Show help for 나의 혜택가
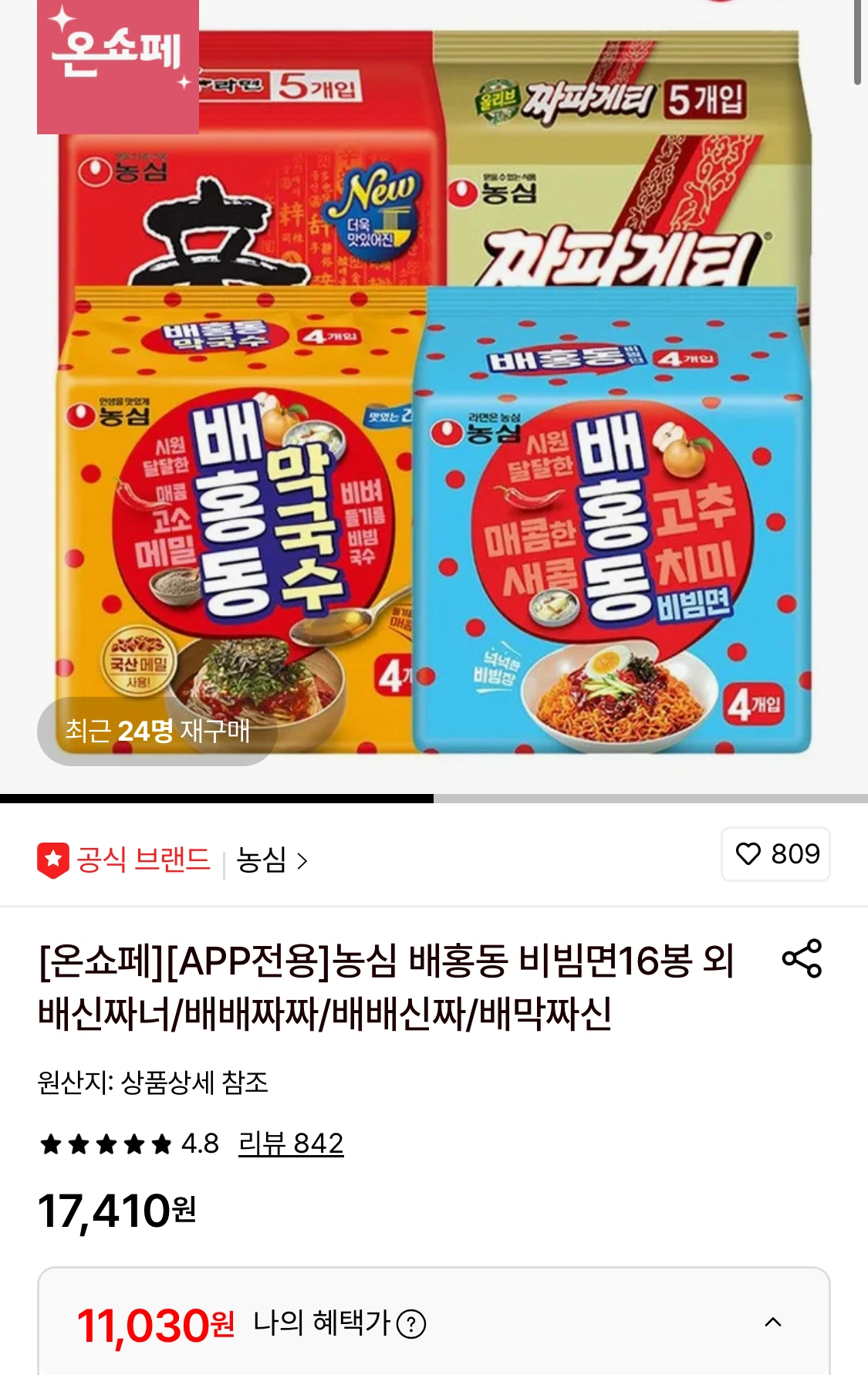This screenshot has height=1375, width=868. tap(411, 1325)
